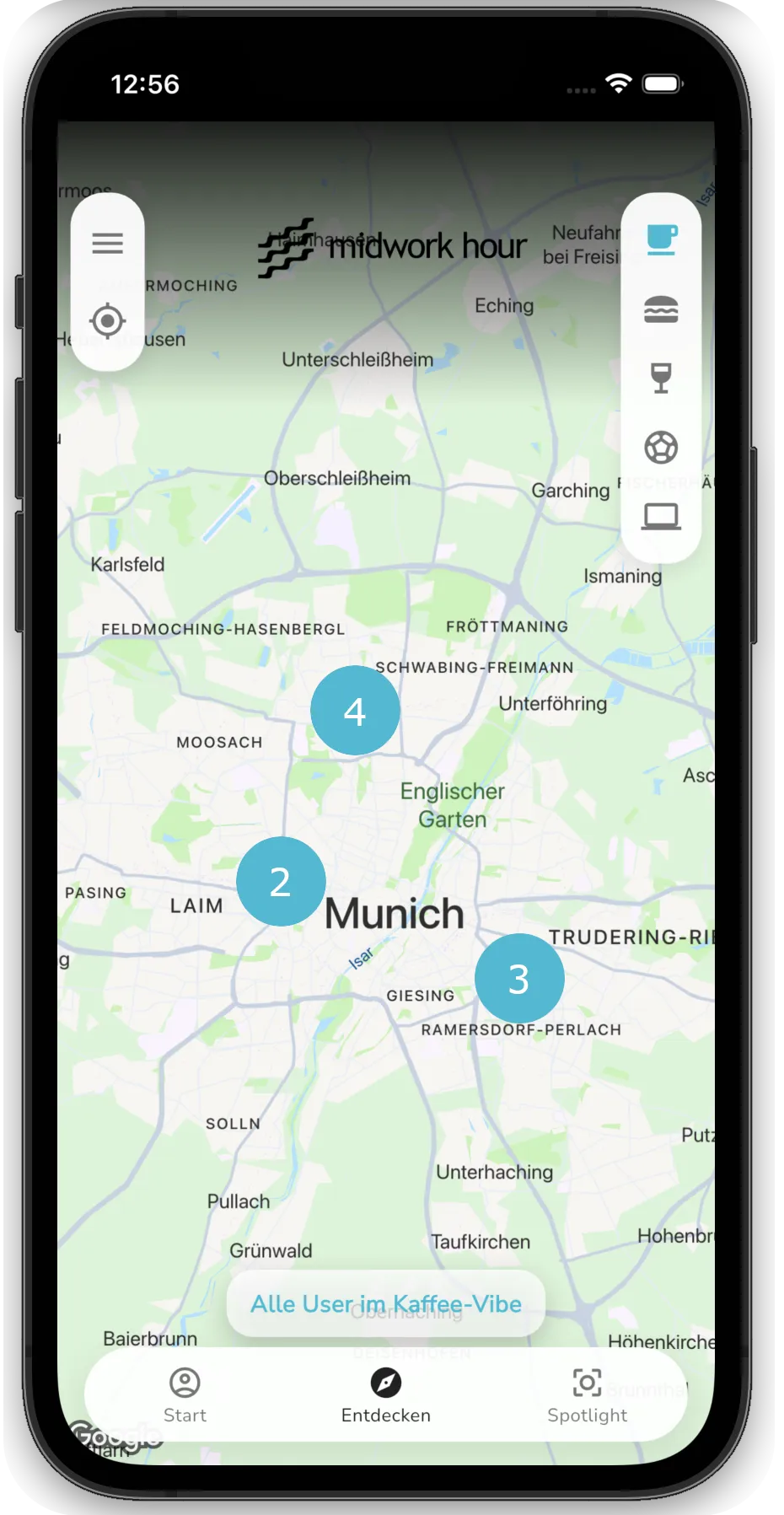Open the cluster of 4 users near Schwabing

tap(355, 711)
